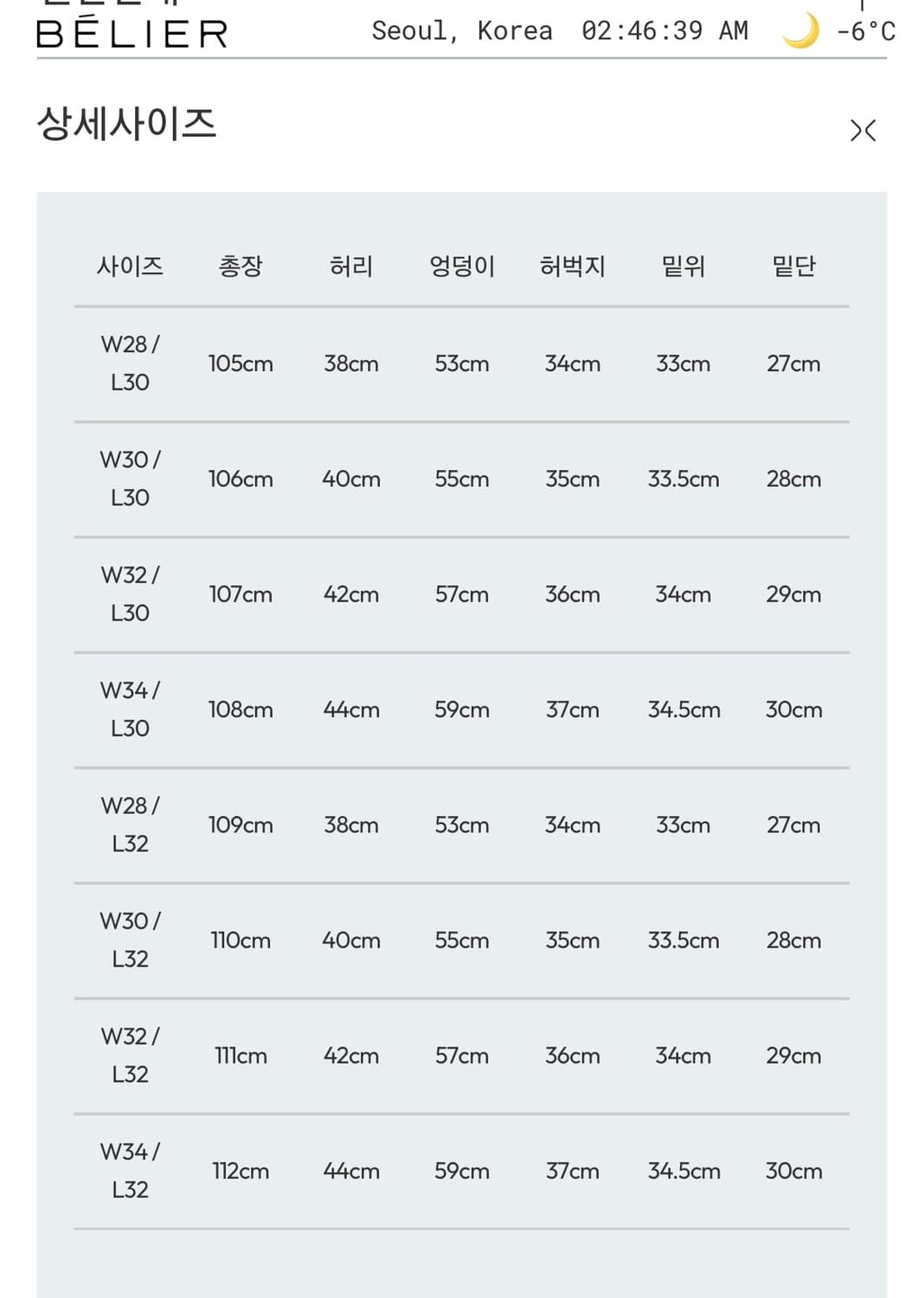Click the 밑단 column header

click(793, 267)
